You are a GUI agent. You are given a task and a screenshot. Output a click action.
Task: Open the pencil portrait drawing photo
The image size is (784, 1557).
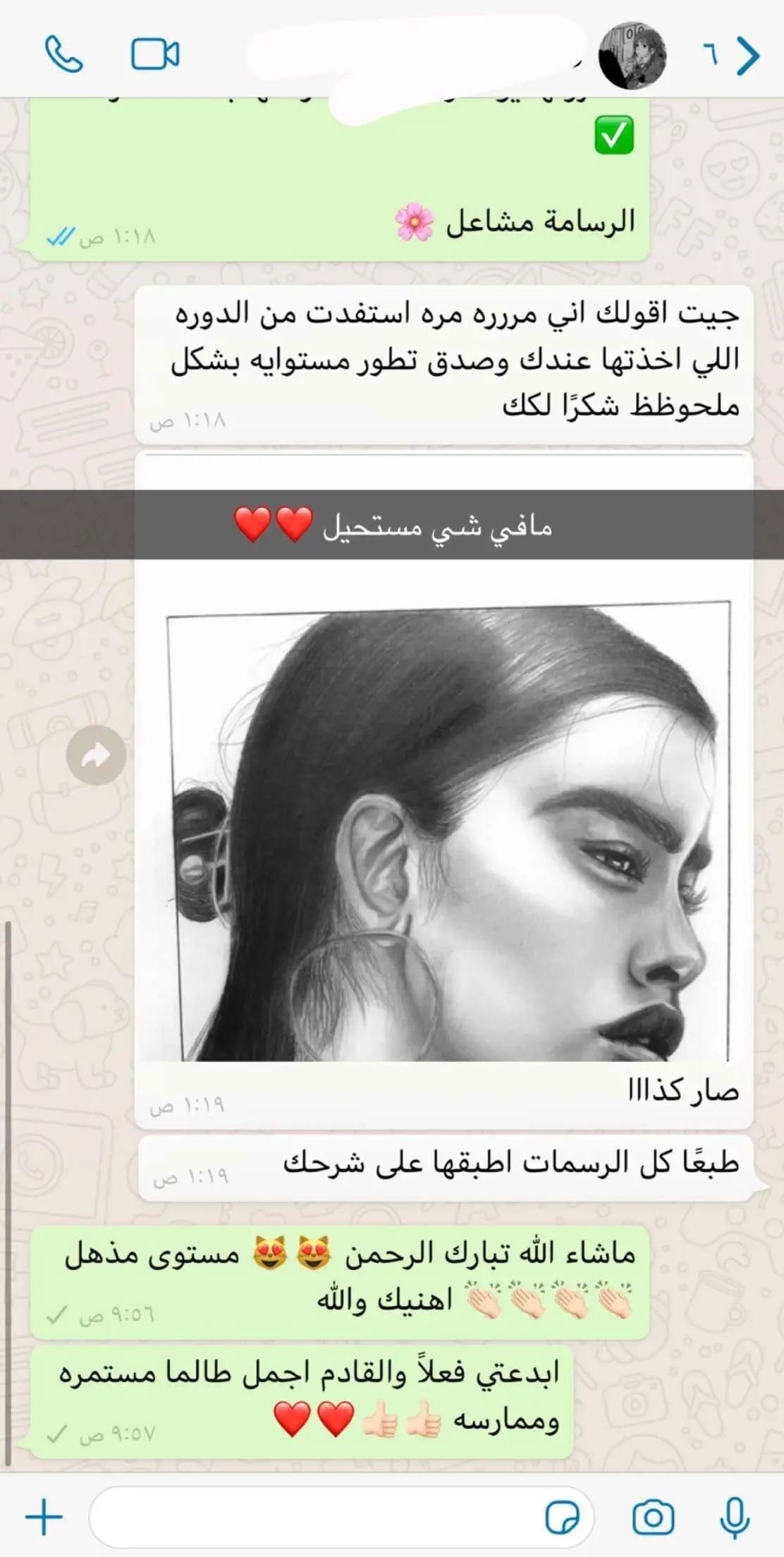[x=448, y=832]
